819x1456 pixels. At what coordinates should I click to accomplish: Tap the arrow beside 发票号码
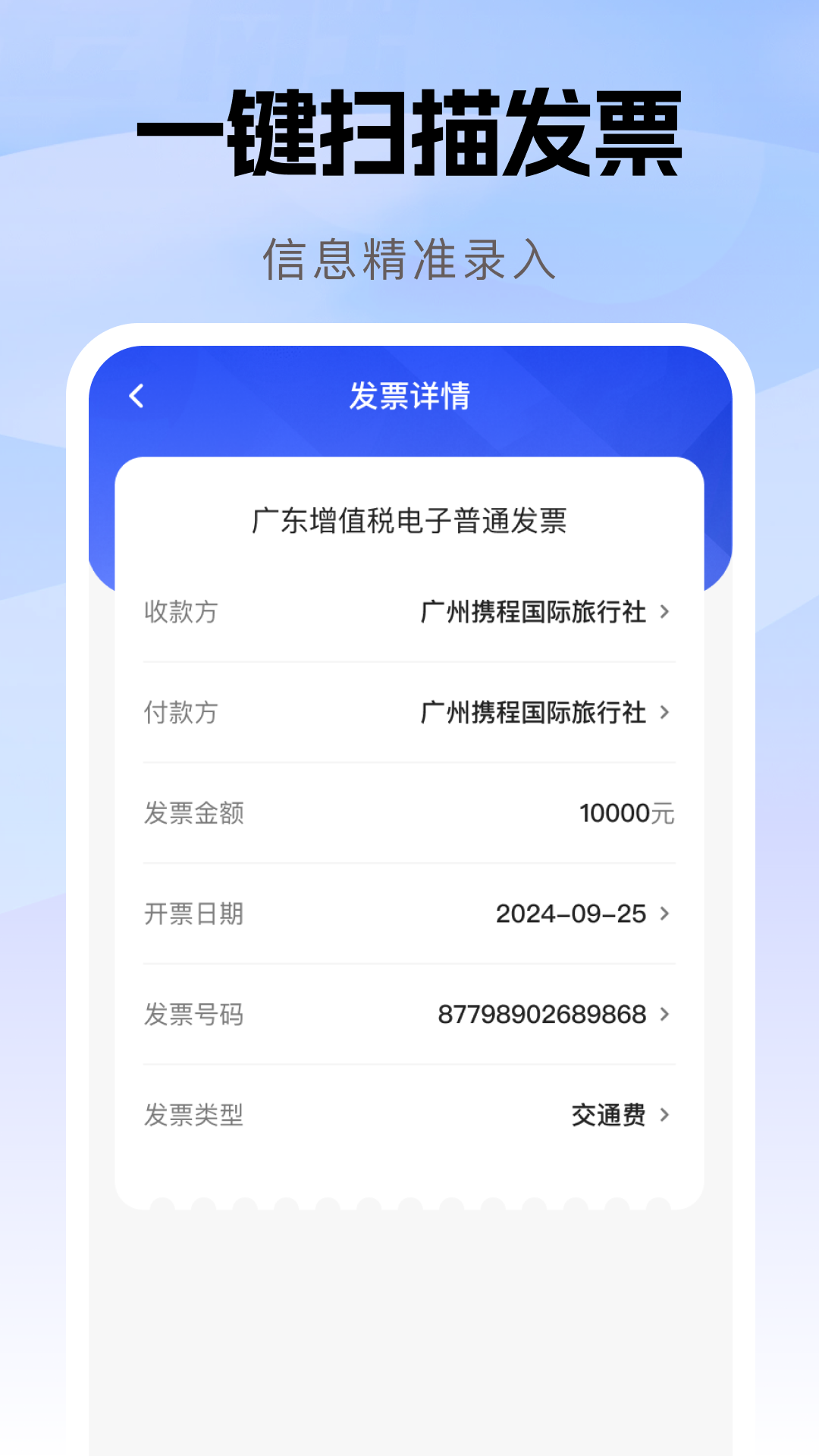click(x=666, y=1015)
